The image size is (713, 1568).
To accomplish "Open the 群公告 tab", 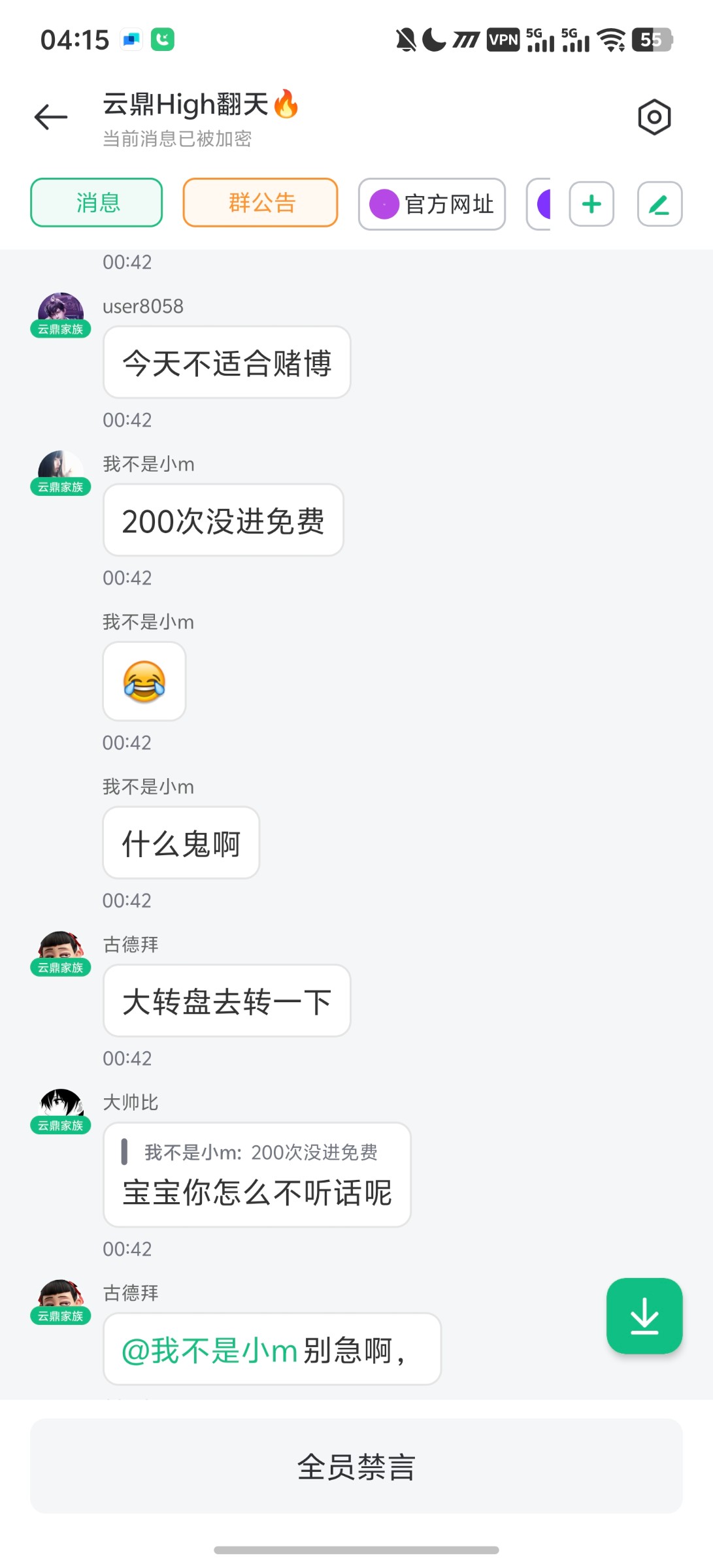I will (x=261, y=203).
